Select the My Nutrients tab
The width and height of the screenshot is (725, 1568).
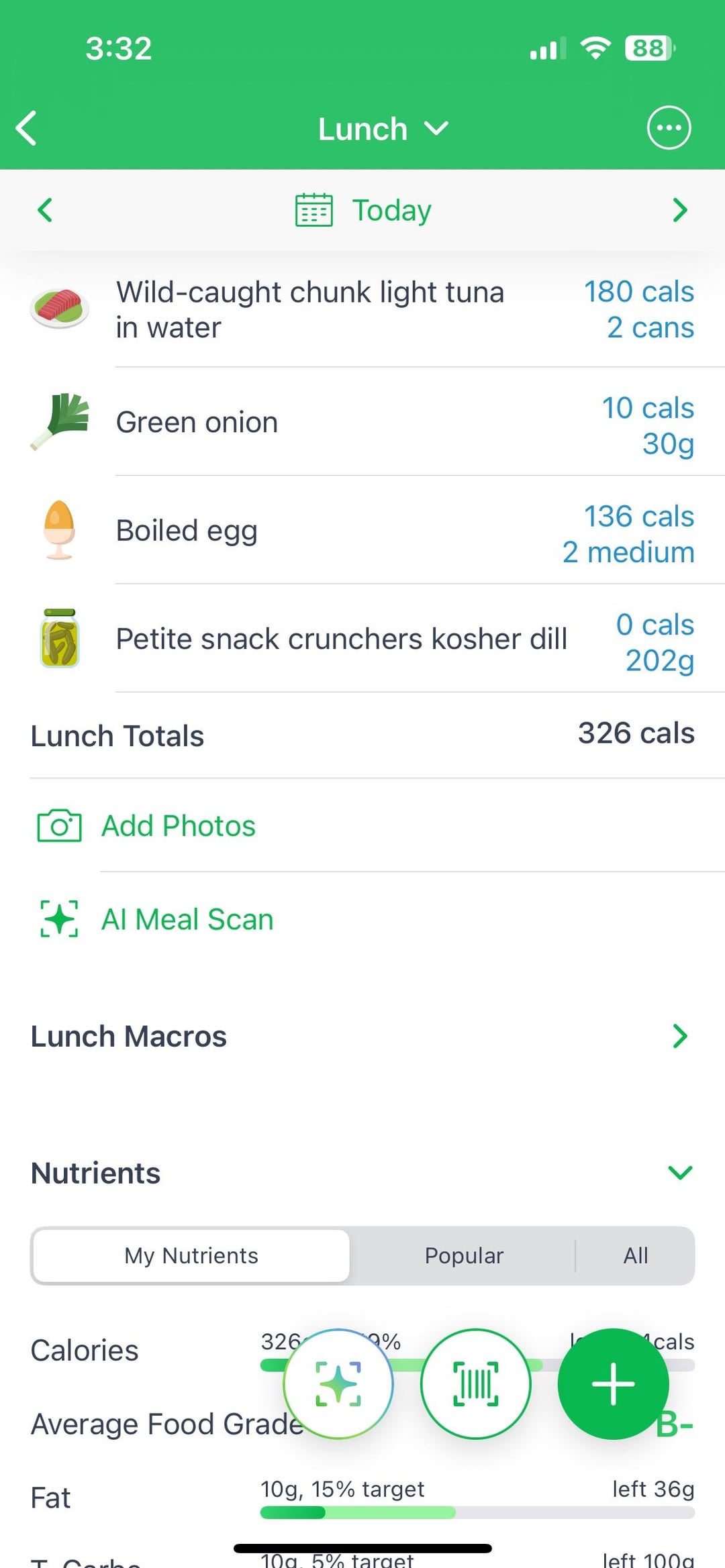pos(191,1255)
